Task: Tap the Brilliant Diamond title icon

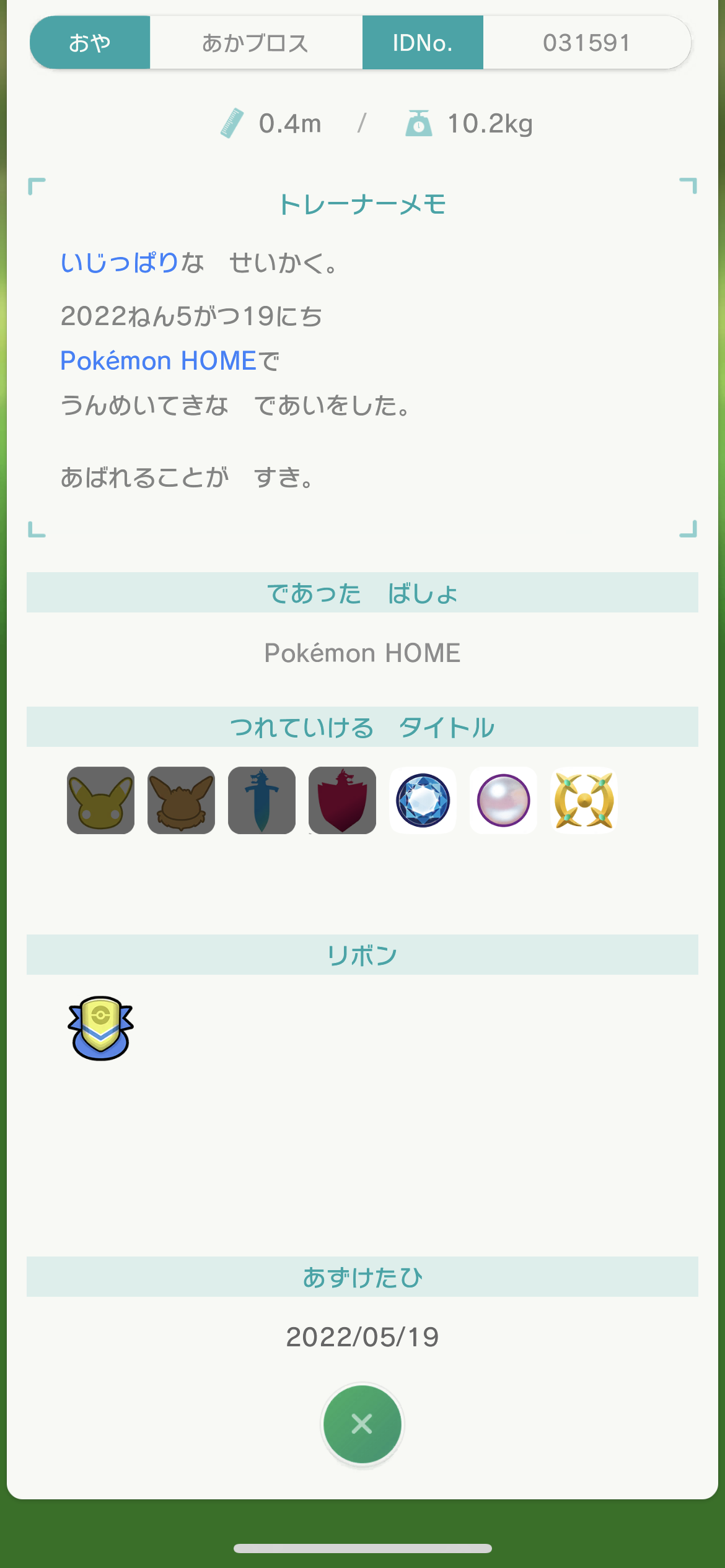Action: pos(423,800)
